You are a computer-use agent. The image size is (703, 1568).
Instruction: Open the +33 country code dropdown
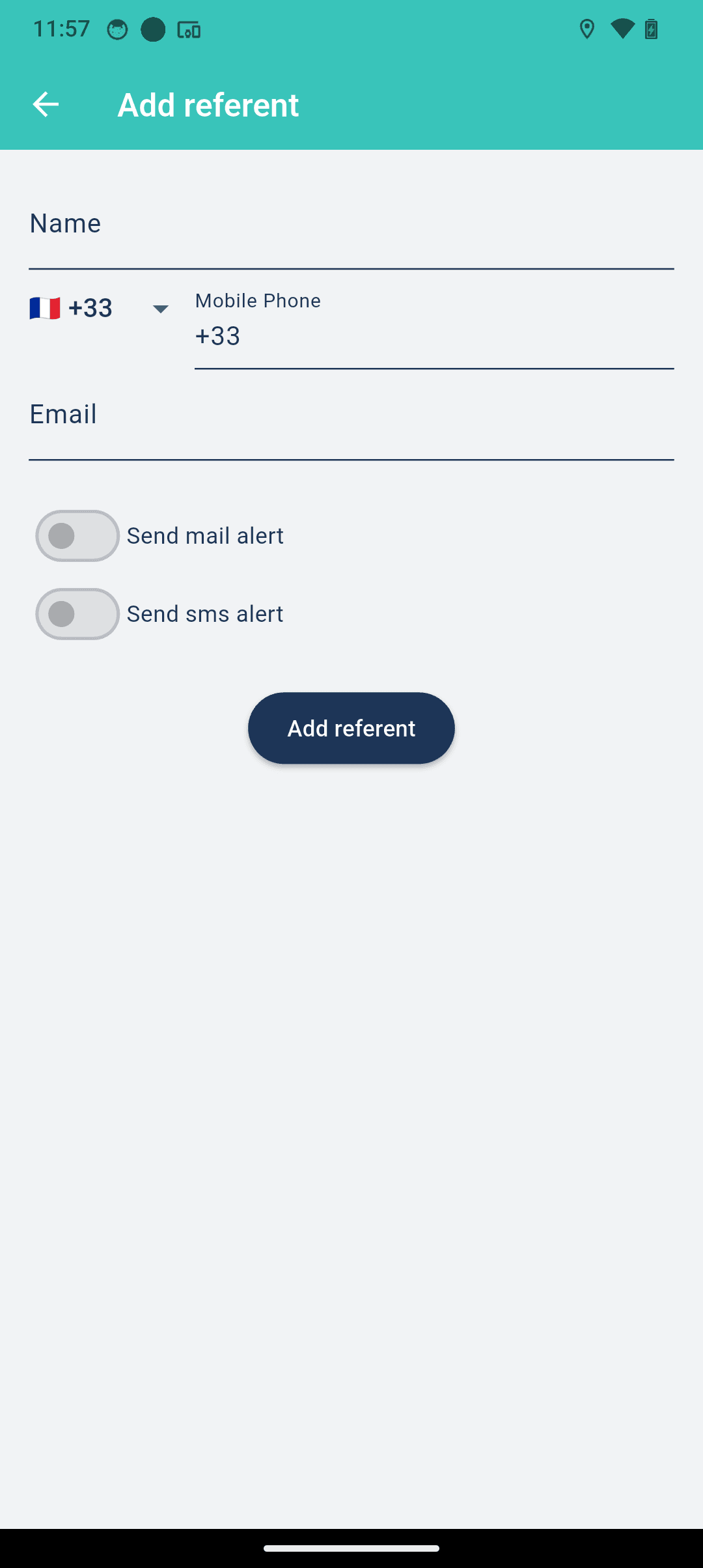point(100,308)
